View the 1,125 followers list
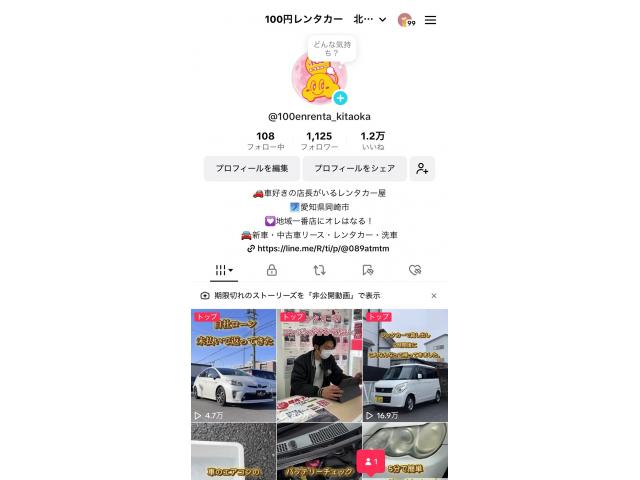The image size is (640, 480). [319, 140]
